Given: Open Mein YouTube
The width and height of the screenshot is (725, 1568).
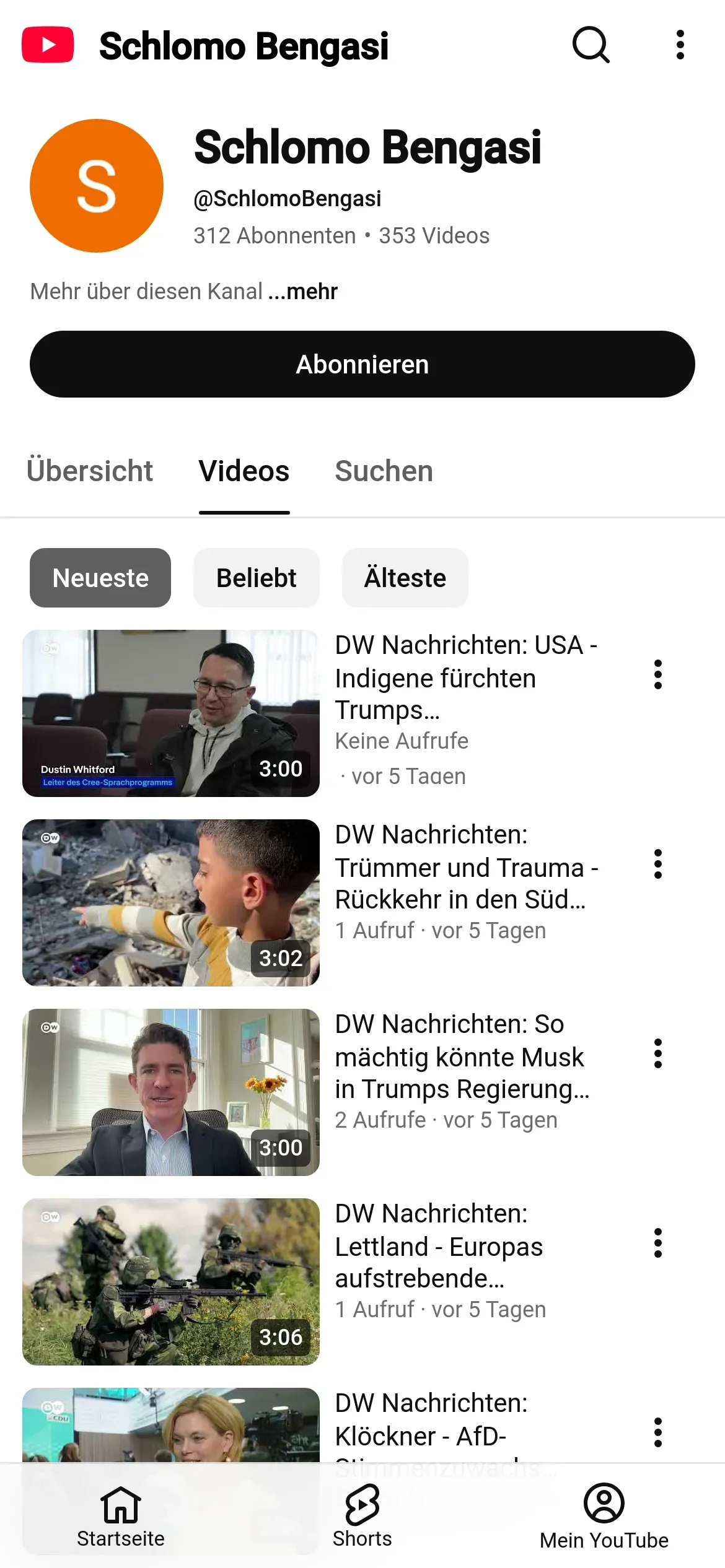Looking at the screenshot, I should coord(604,1516).
